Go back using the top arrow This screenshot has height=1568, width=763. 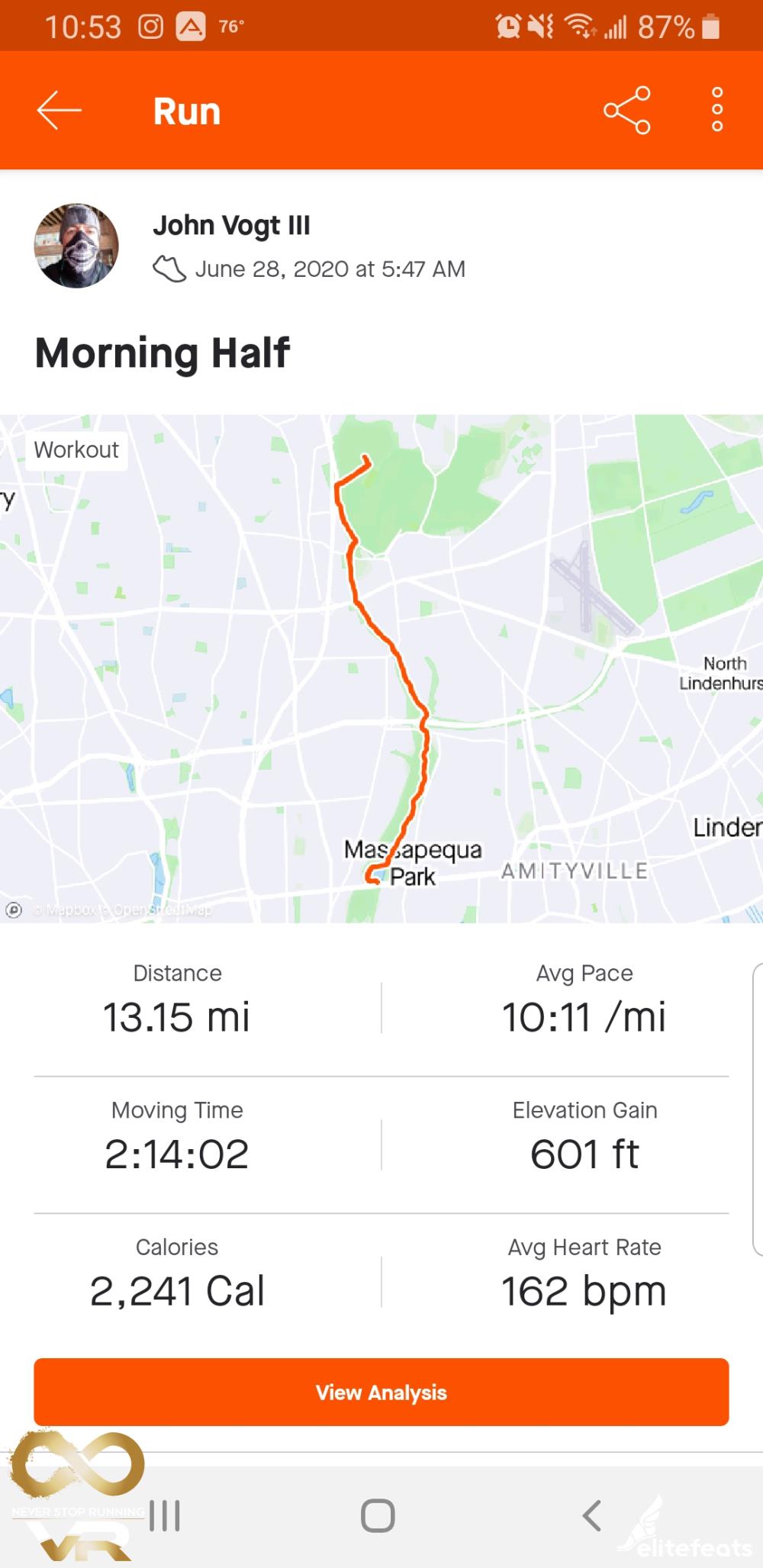point(59,111)
